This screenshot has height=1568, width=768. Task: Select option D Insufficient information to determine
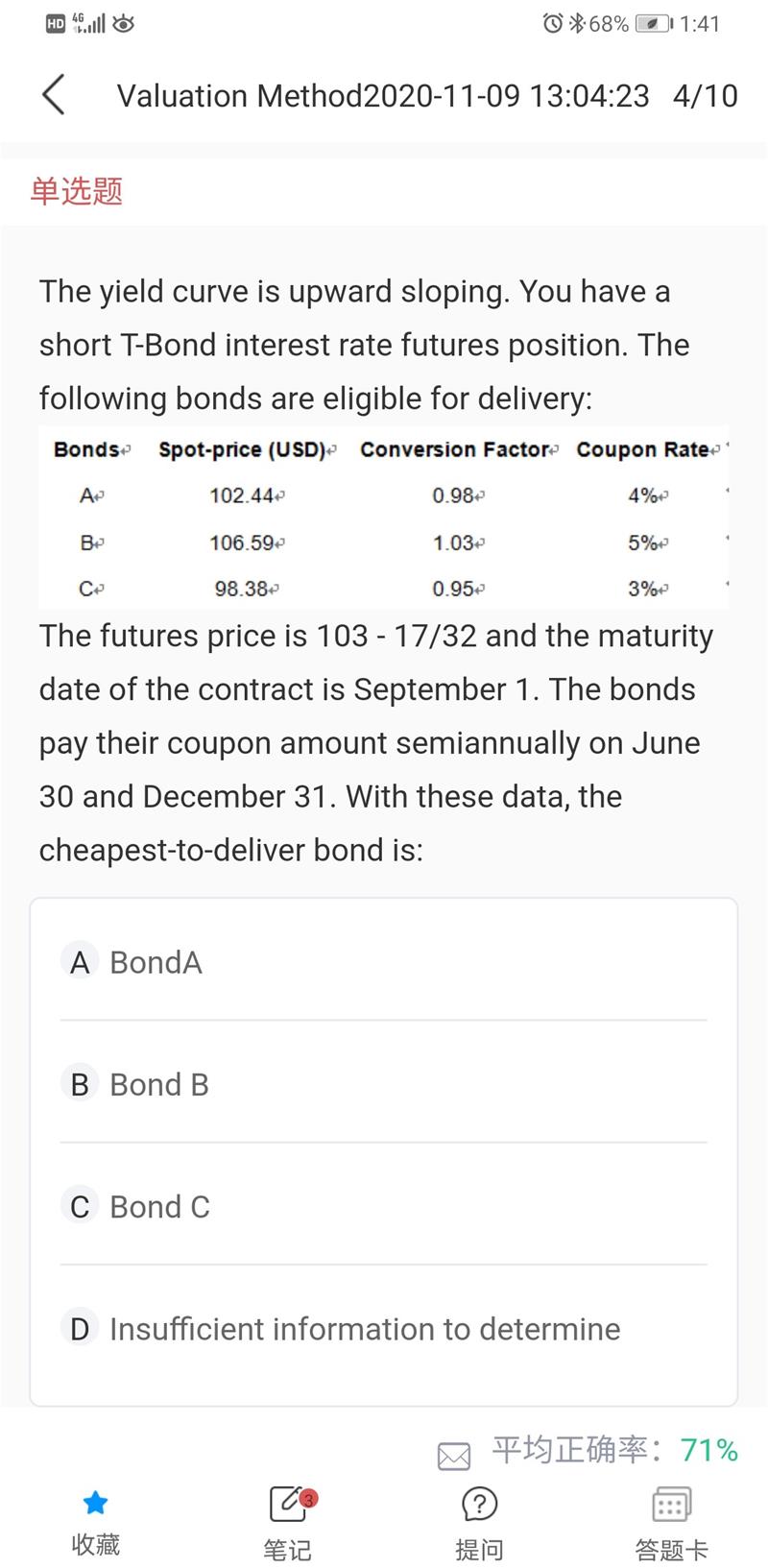point(383,1328)
